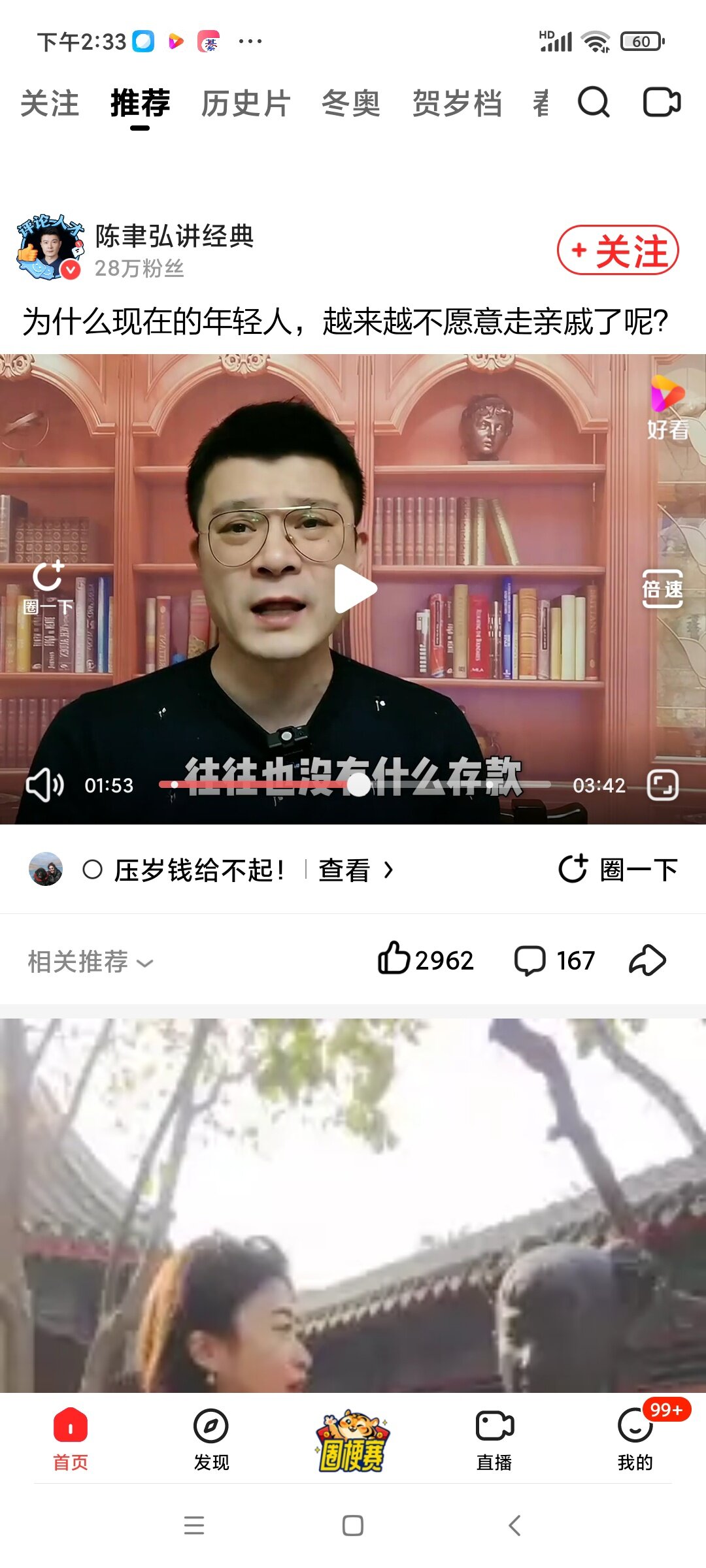Share this video
706x1568 pixels.
coord(647,960)
